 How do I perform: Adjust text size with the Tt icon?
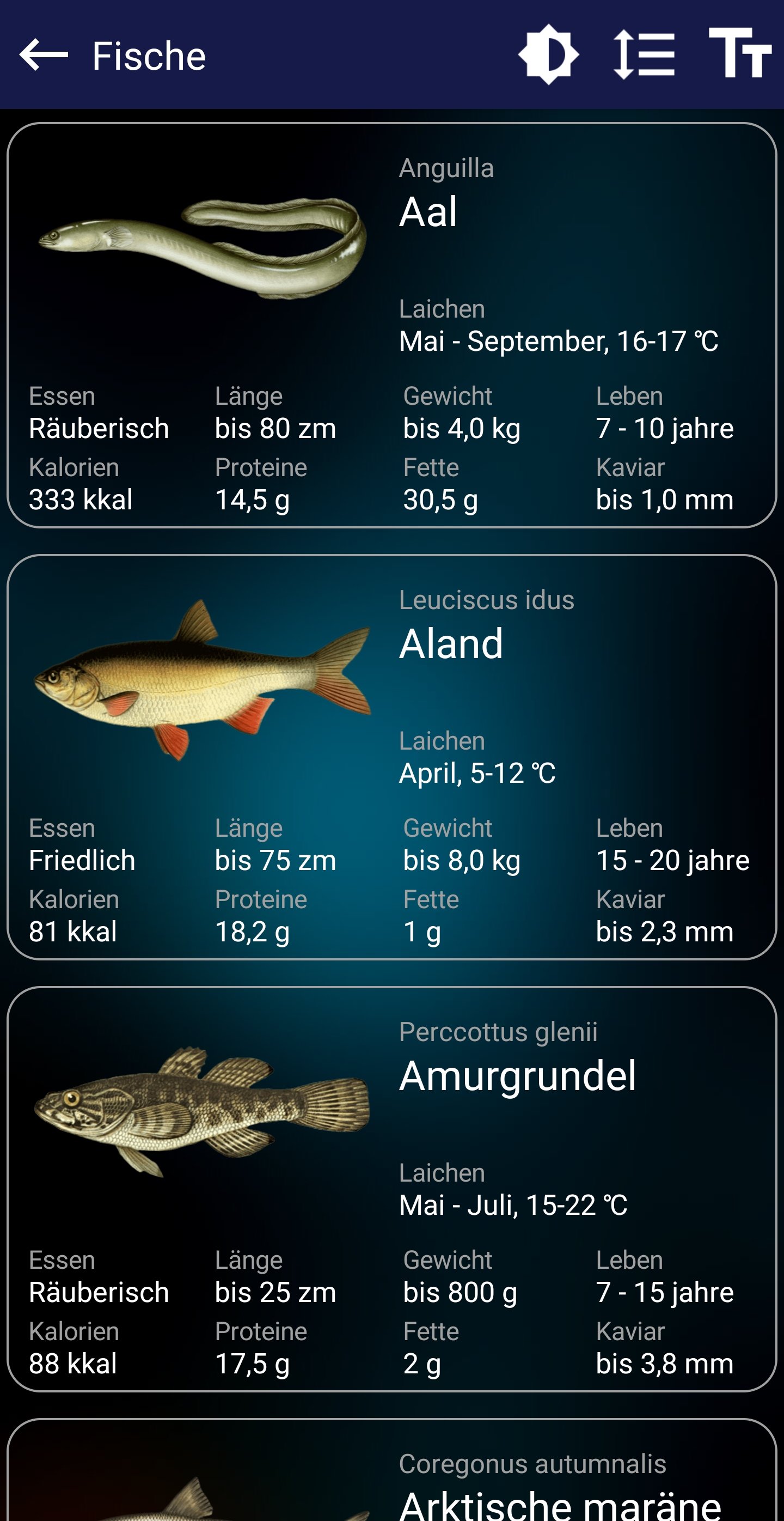740,54
